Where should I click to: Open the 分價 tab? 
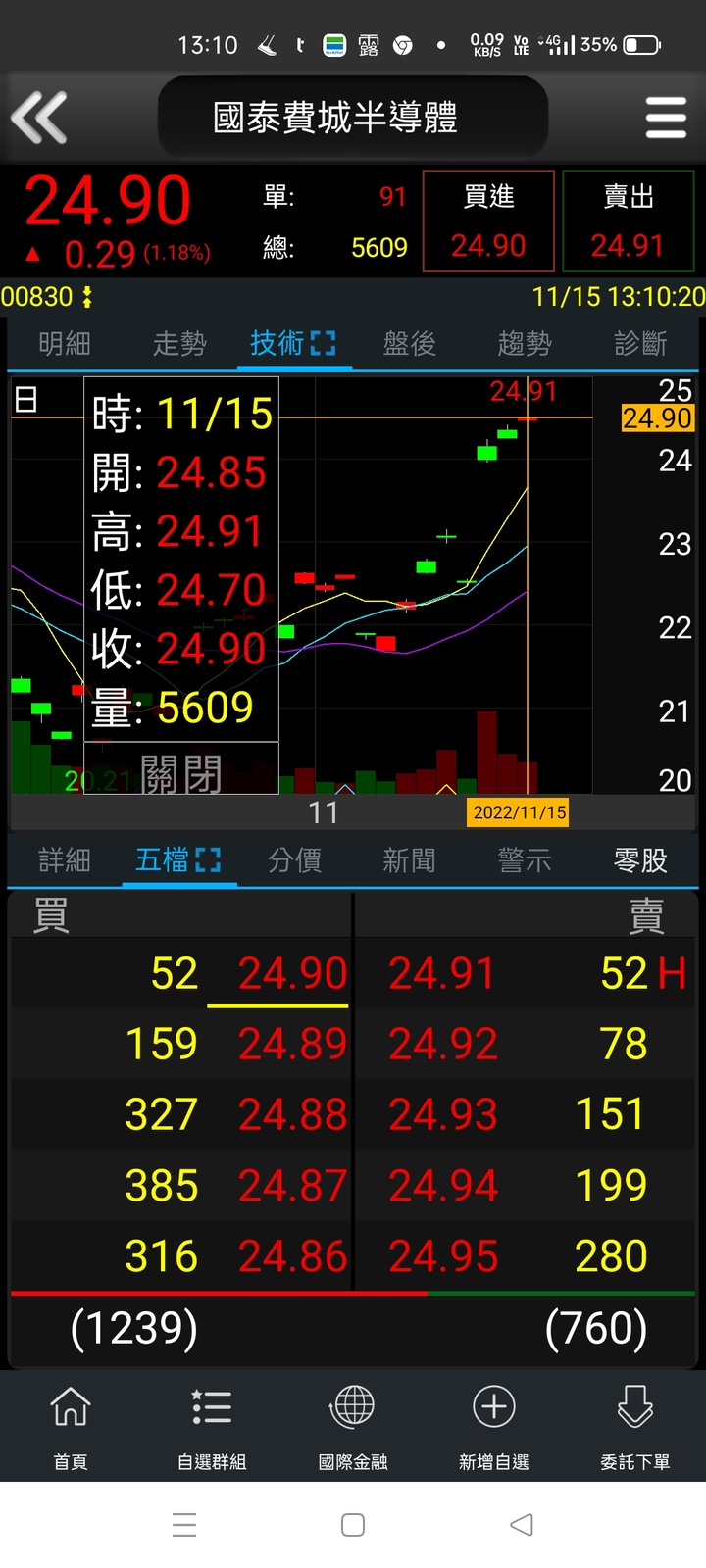pos(294,860)
